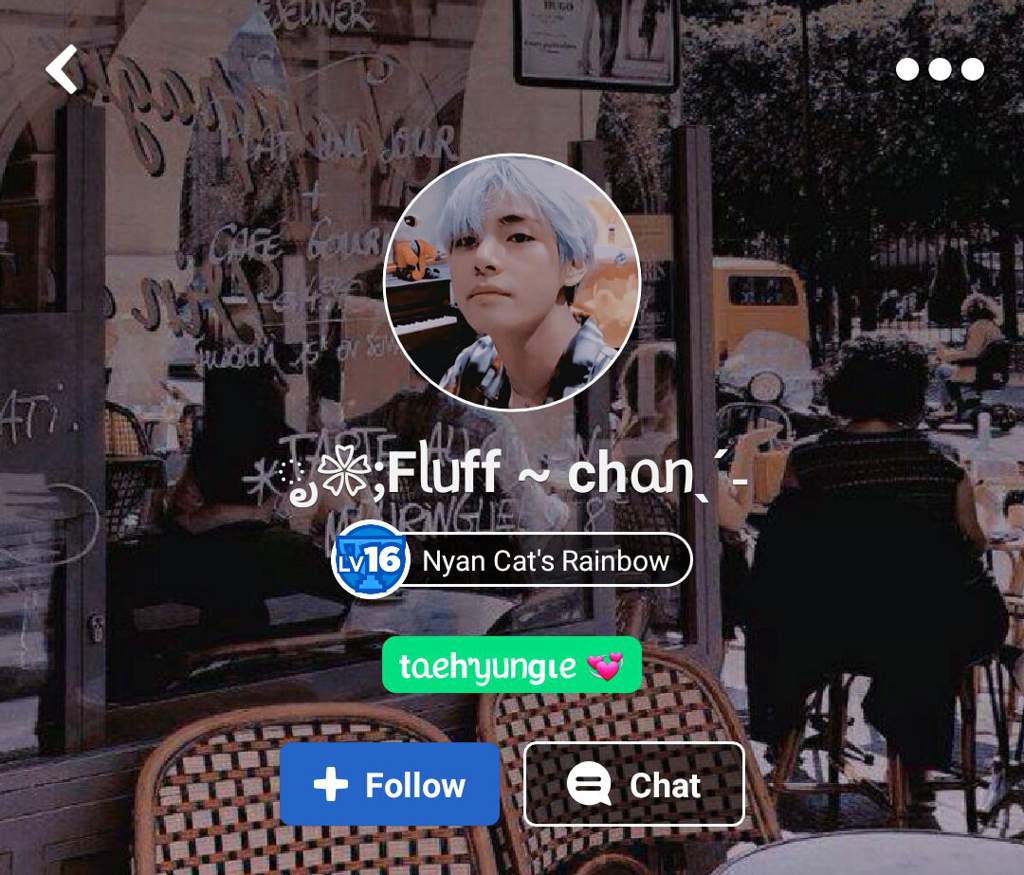This screenshot has height=875, width=1024.
Task: Follow Fluff ~ chan
Action: click(390, 785)
